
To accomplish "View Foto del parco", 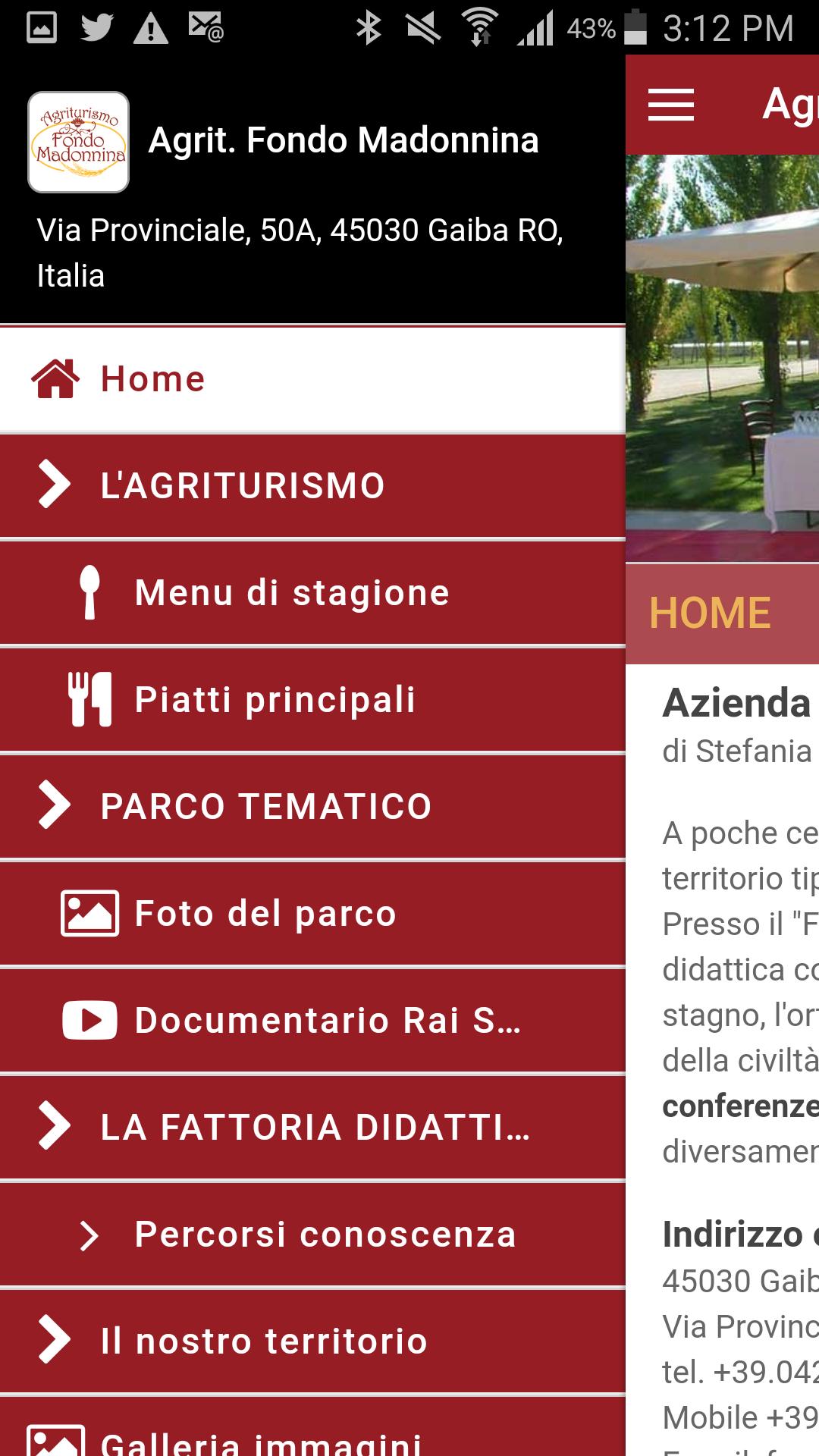I will [x=312, y=913].
